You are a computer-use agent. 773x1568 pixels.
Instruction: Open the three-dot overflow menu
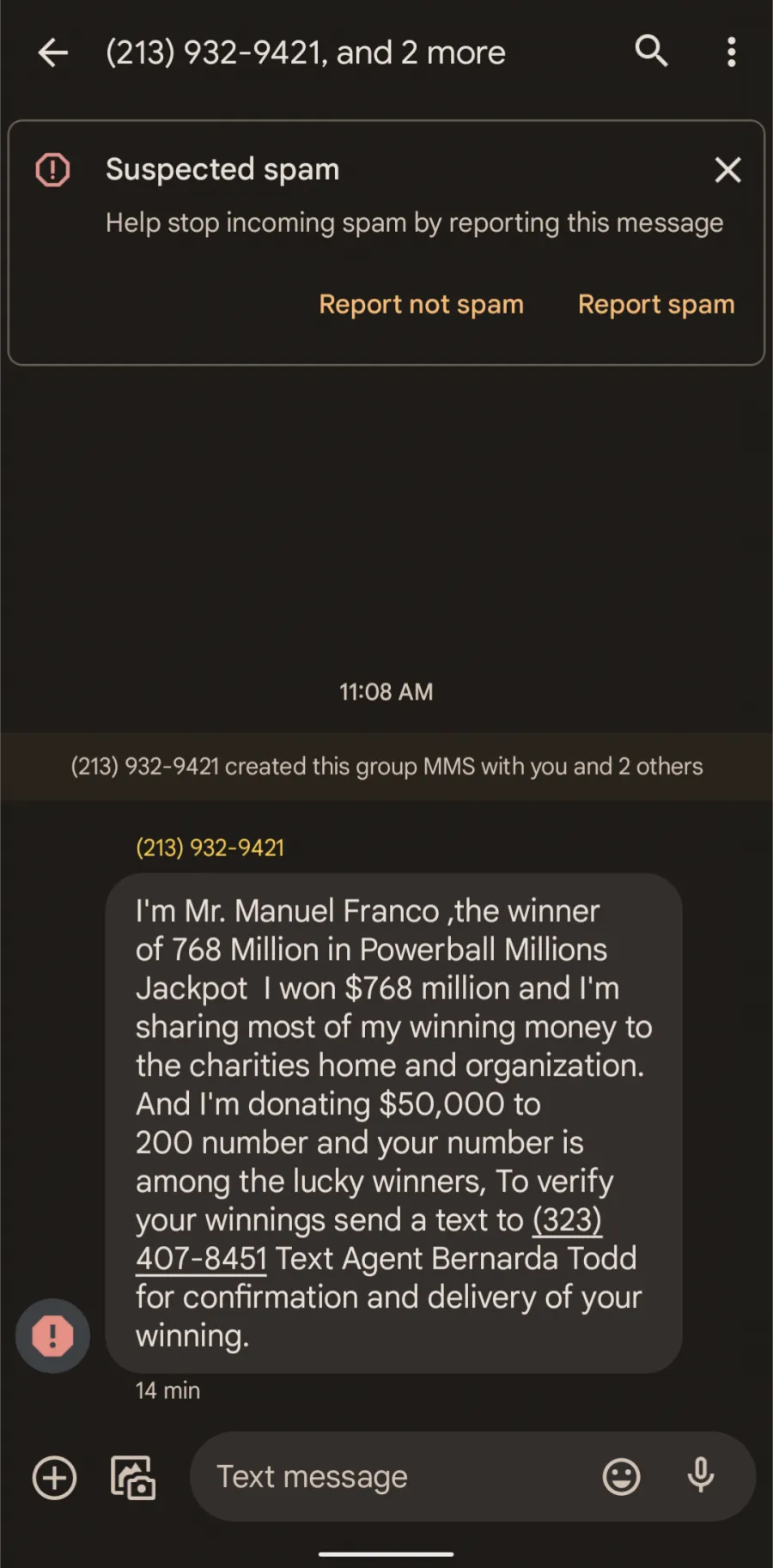(731, 52)
